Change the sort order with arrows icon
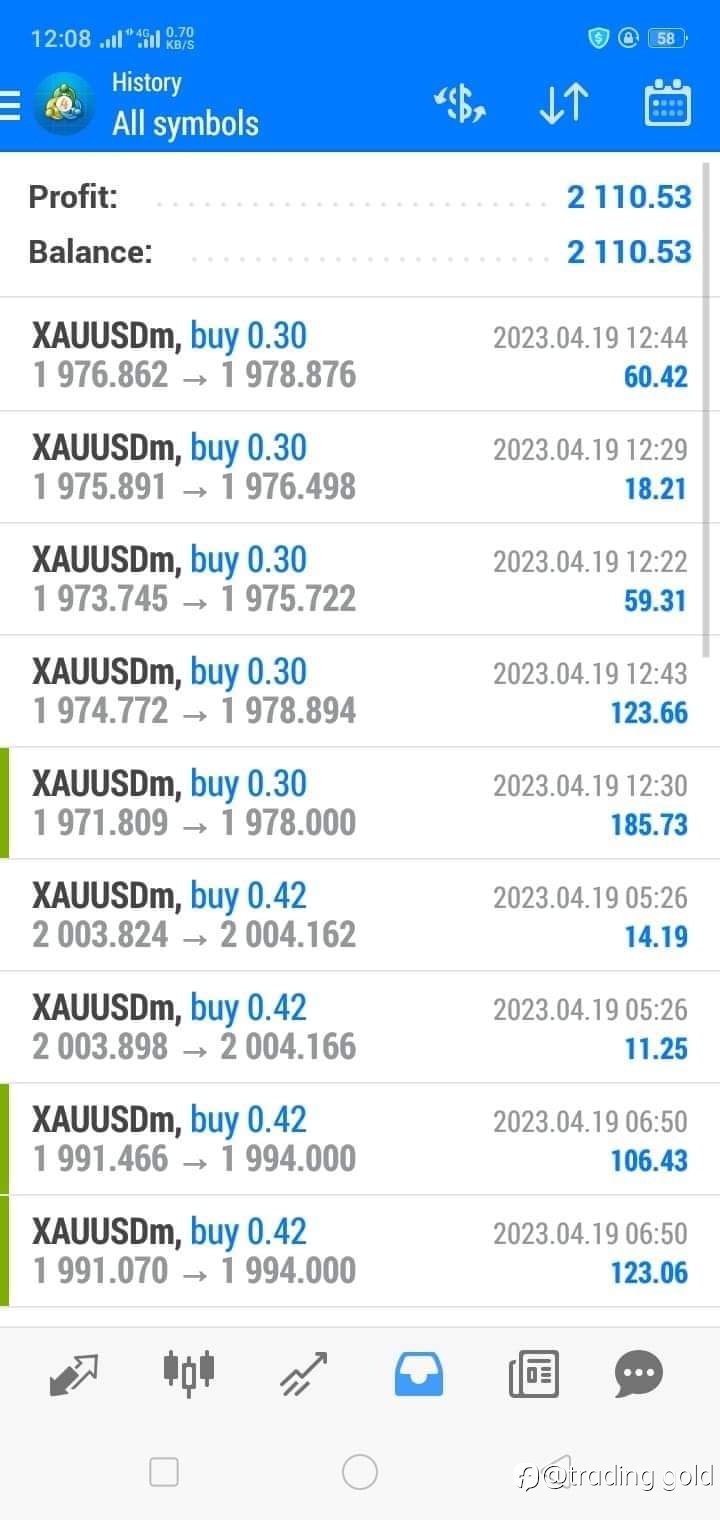This screenshot has height=1520, width=720. pos(564,104)
